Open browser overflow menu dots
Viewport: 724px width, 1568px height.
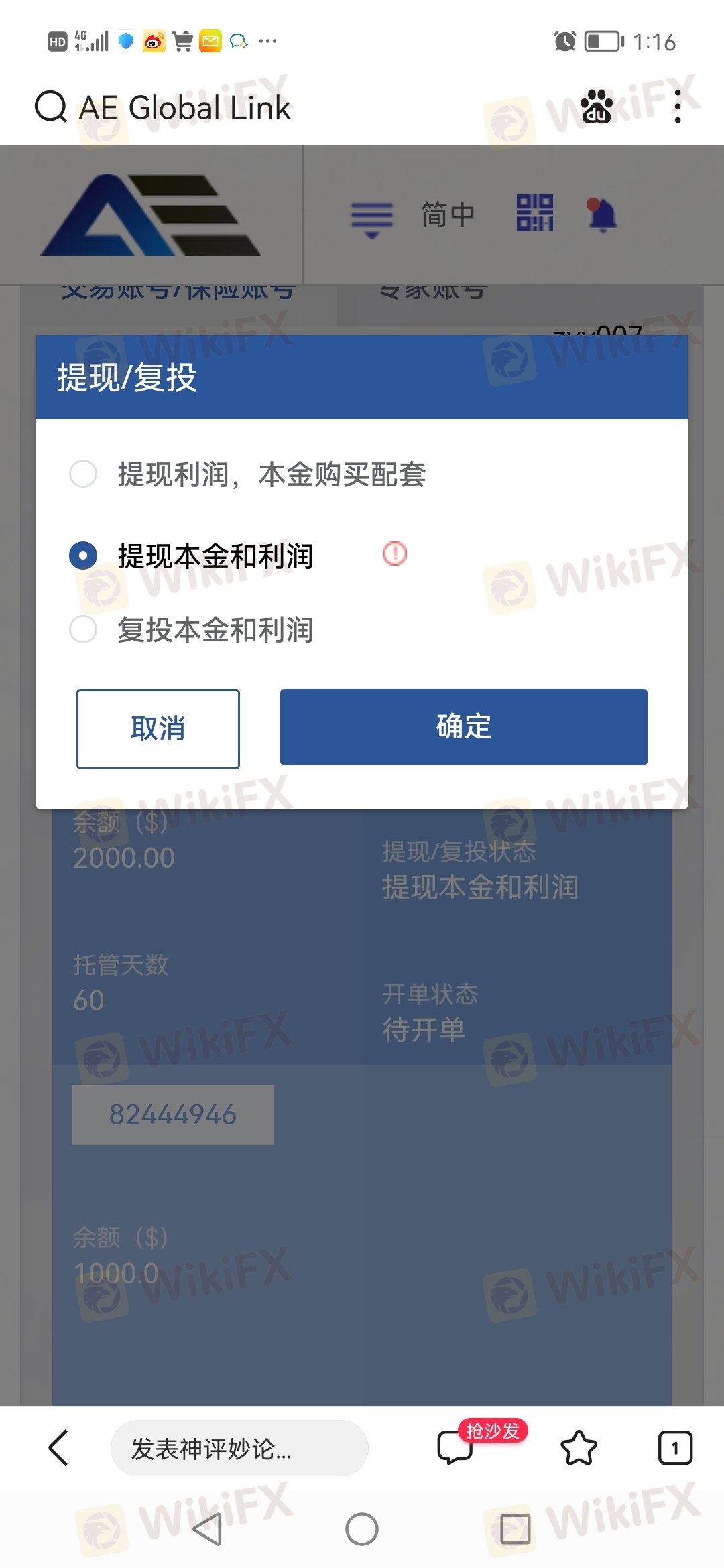coord(678,107)
